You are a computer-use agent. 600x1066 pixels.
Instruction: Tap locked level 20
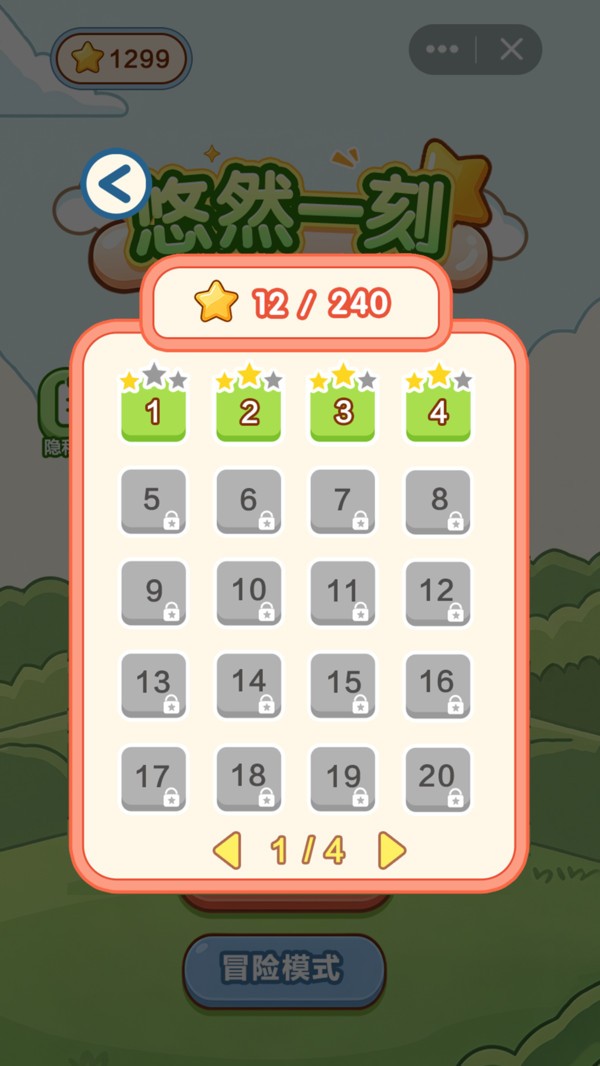438,779
